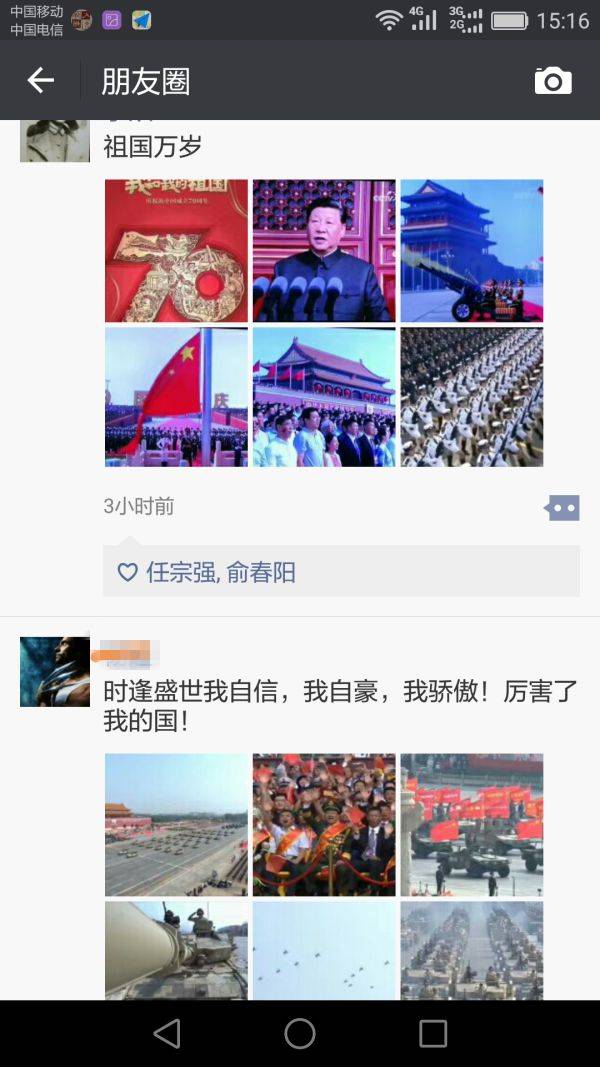Open the photo of the cannon by the gate tower
This screenshot has height=1067, width=600.
pyautogui.click(x=472, y=251)
